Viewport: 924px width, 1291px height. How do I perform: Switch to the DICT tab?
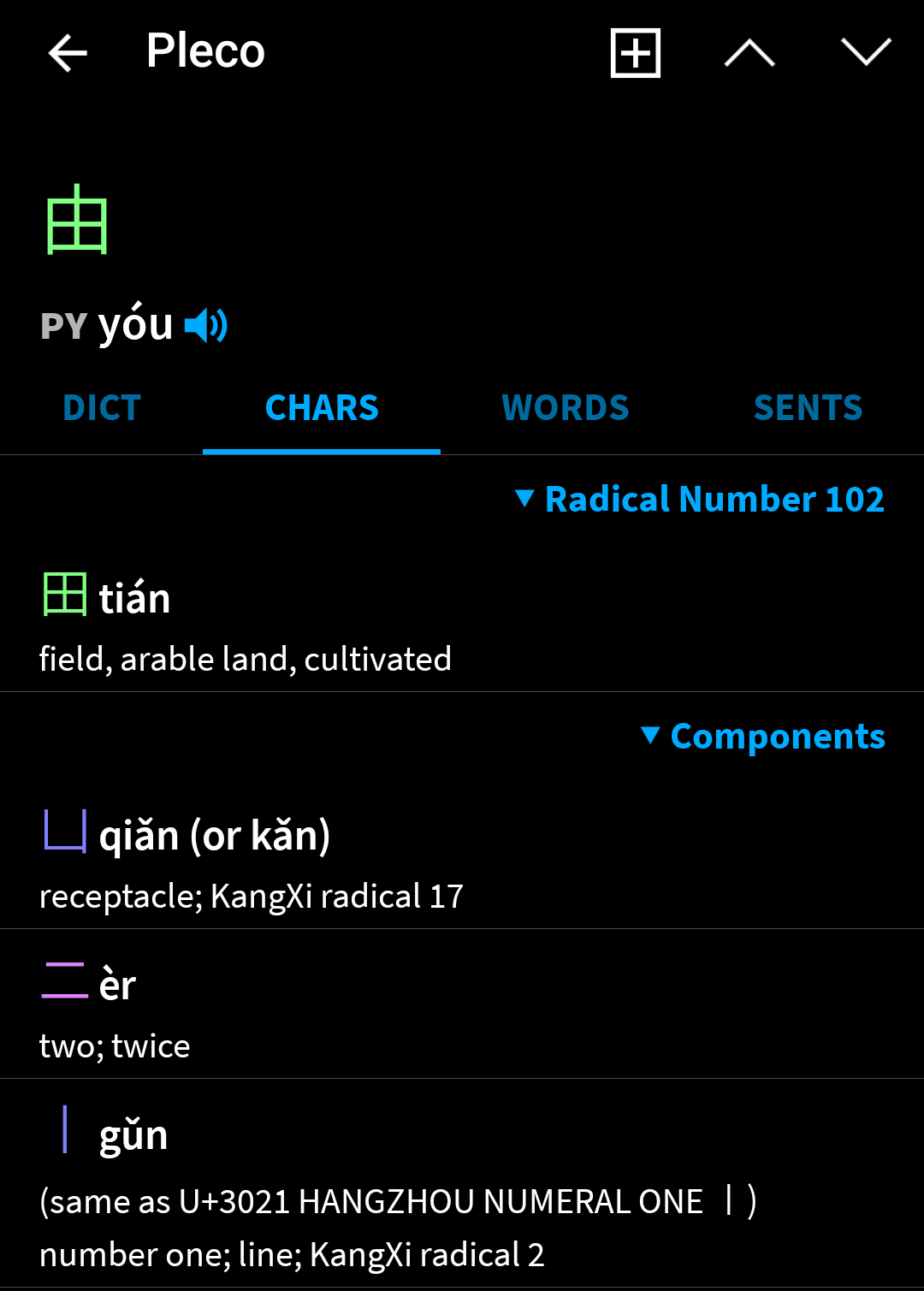click(x=102, y=408)
